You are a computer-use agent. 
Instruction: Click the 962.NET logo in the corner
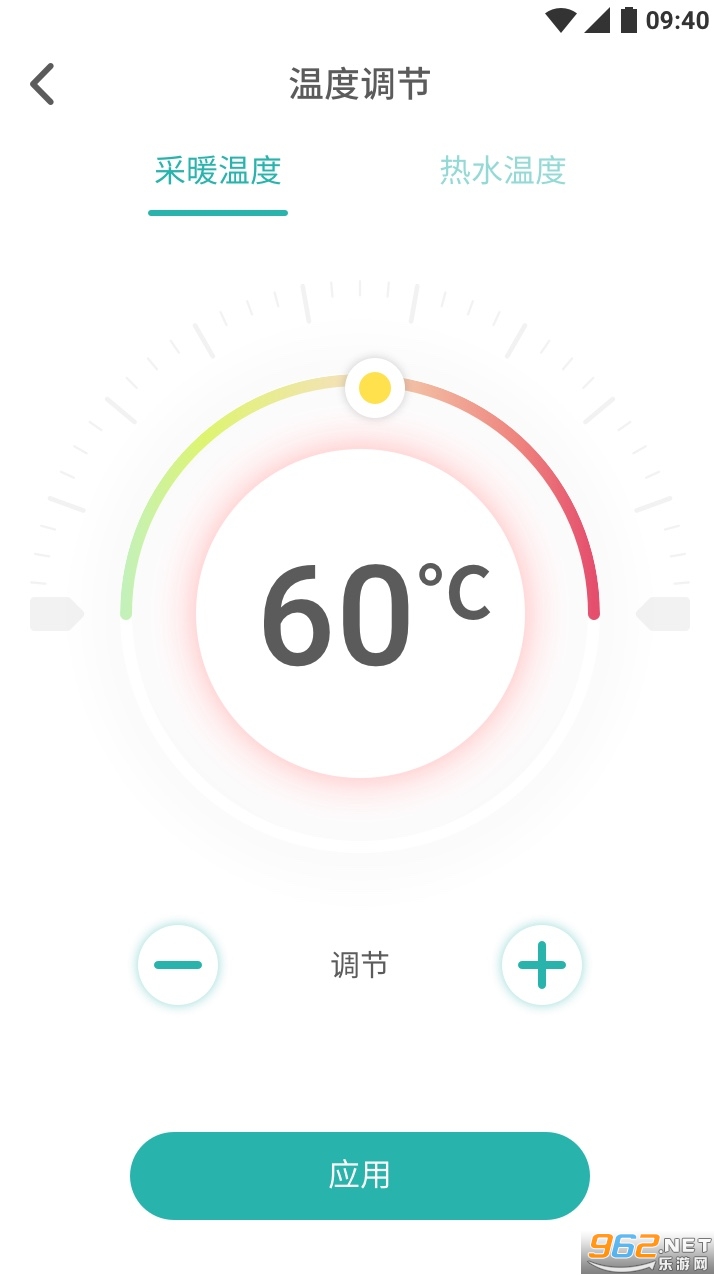pyautogui.click(x=648, y=1253)
